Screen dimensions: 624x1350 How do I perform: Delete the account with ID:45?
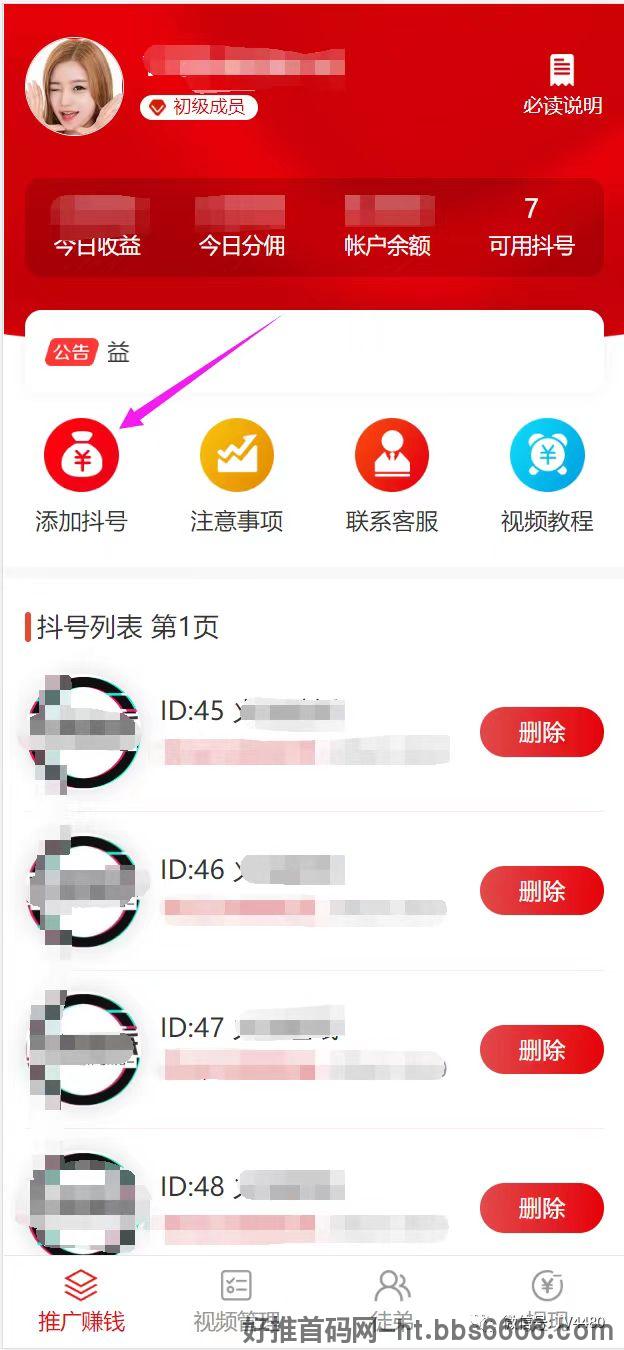(542, 732)
